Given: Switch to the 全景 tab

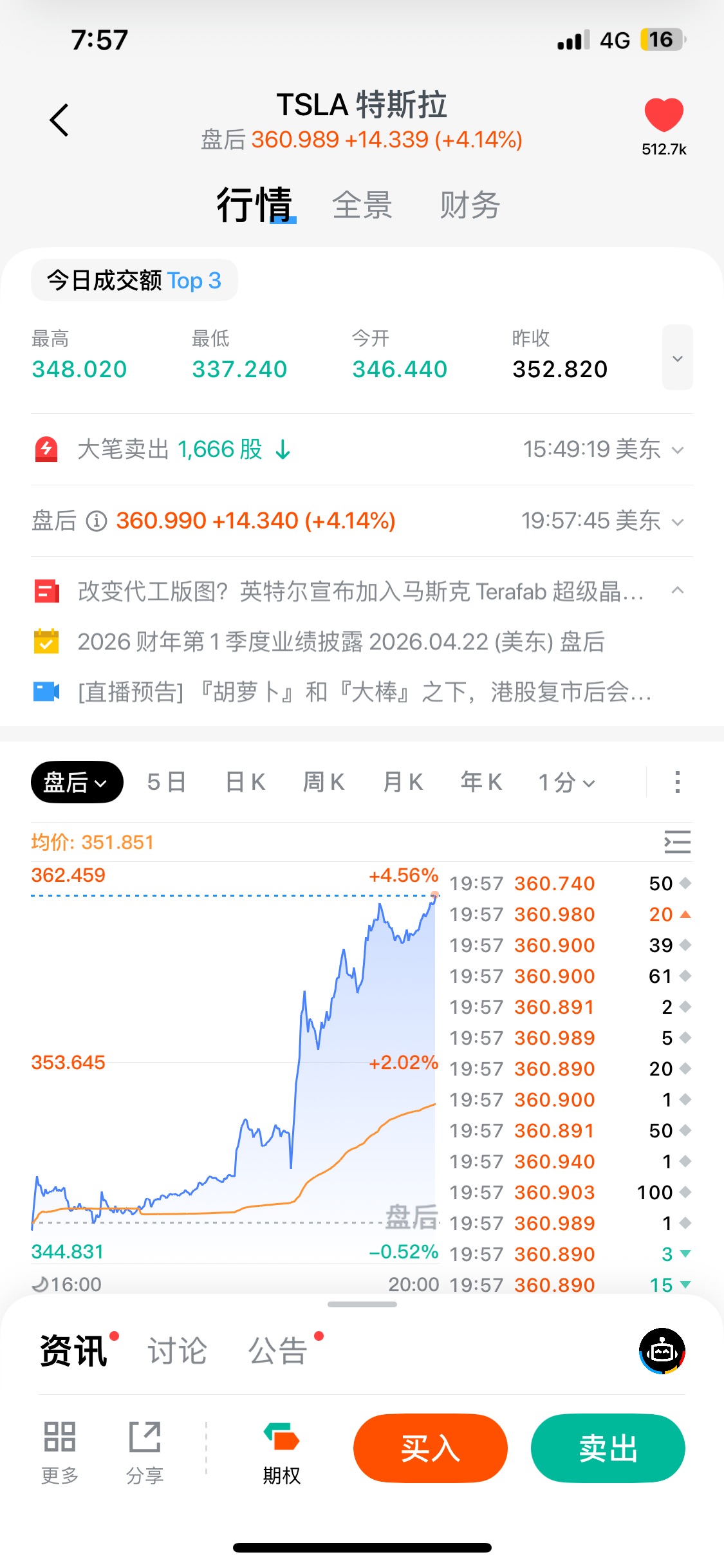Looking at the screenshot, I should coord(362,205).
